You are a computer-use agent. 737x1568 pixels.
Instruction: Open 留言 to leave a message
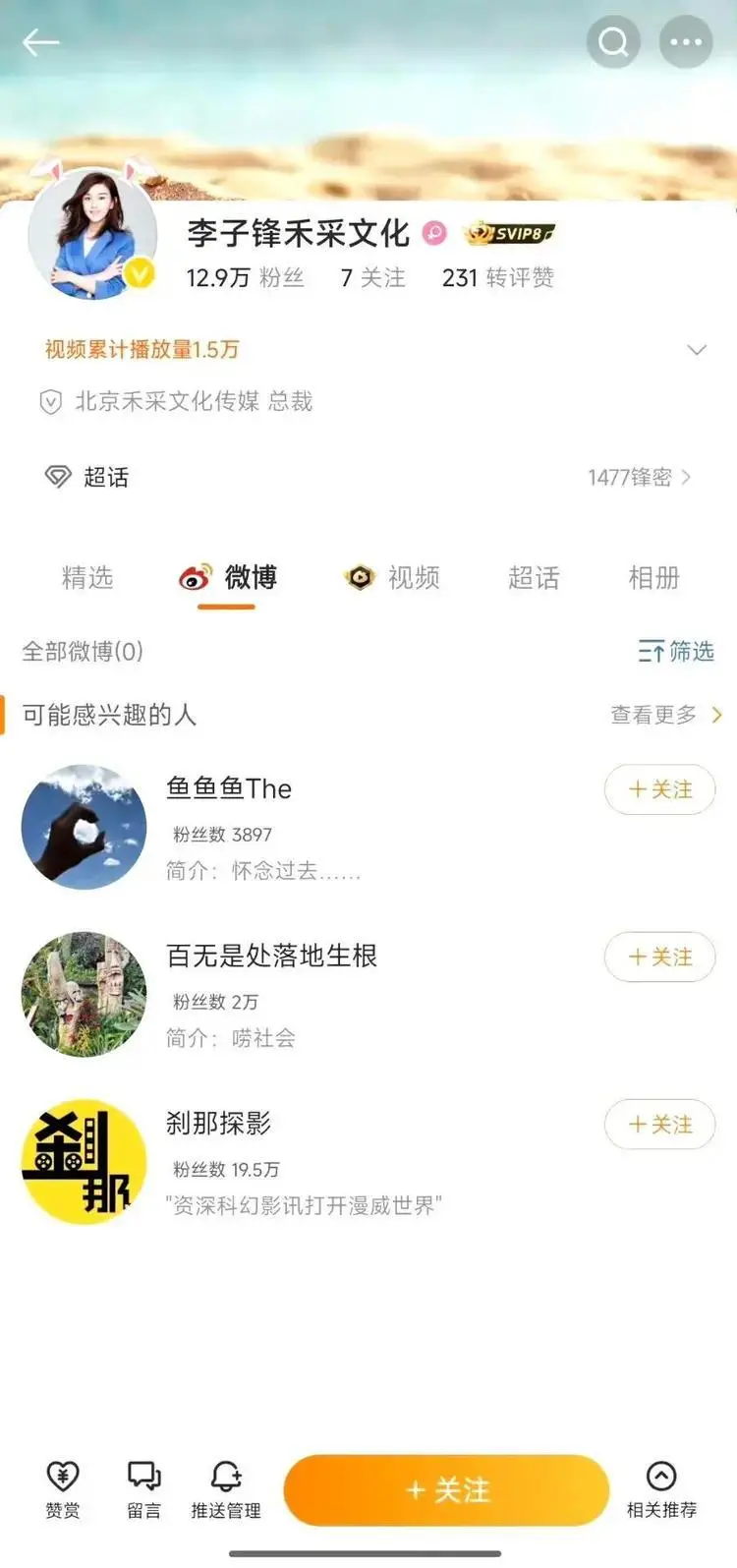143,1489
